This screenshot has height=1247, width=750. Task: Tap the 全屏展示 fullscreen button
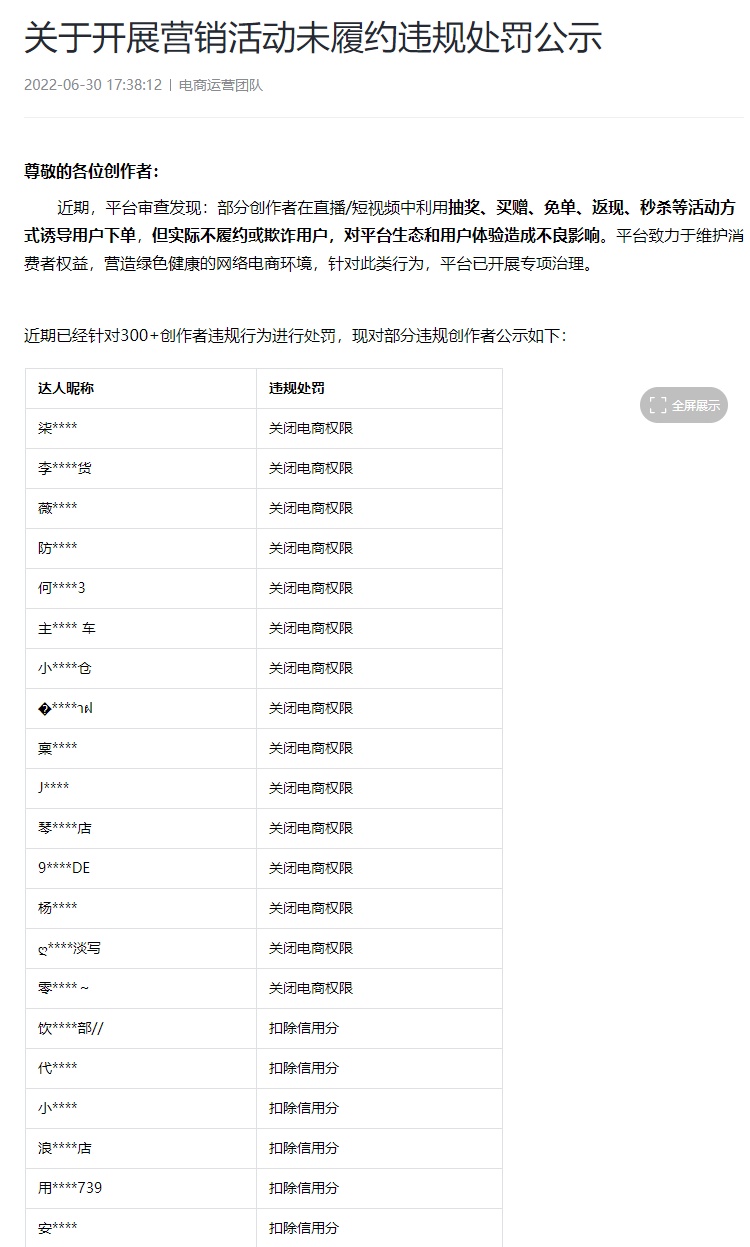(x=684, y=405)
